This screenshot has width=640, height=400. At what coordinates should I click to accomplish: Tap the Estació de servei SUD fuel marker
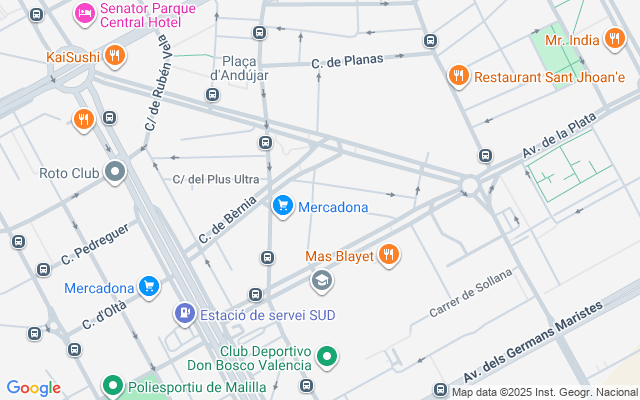click(185, 315)
